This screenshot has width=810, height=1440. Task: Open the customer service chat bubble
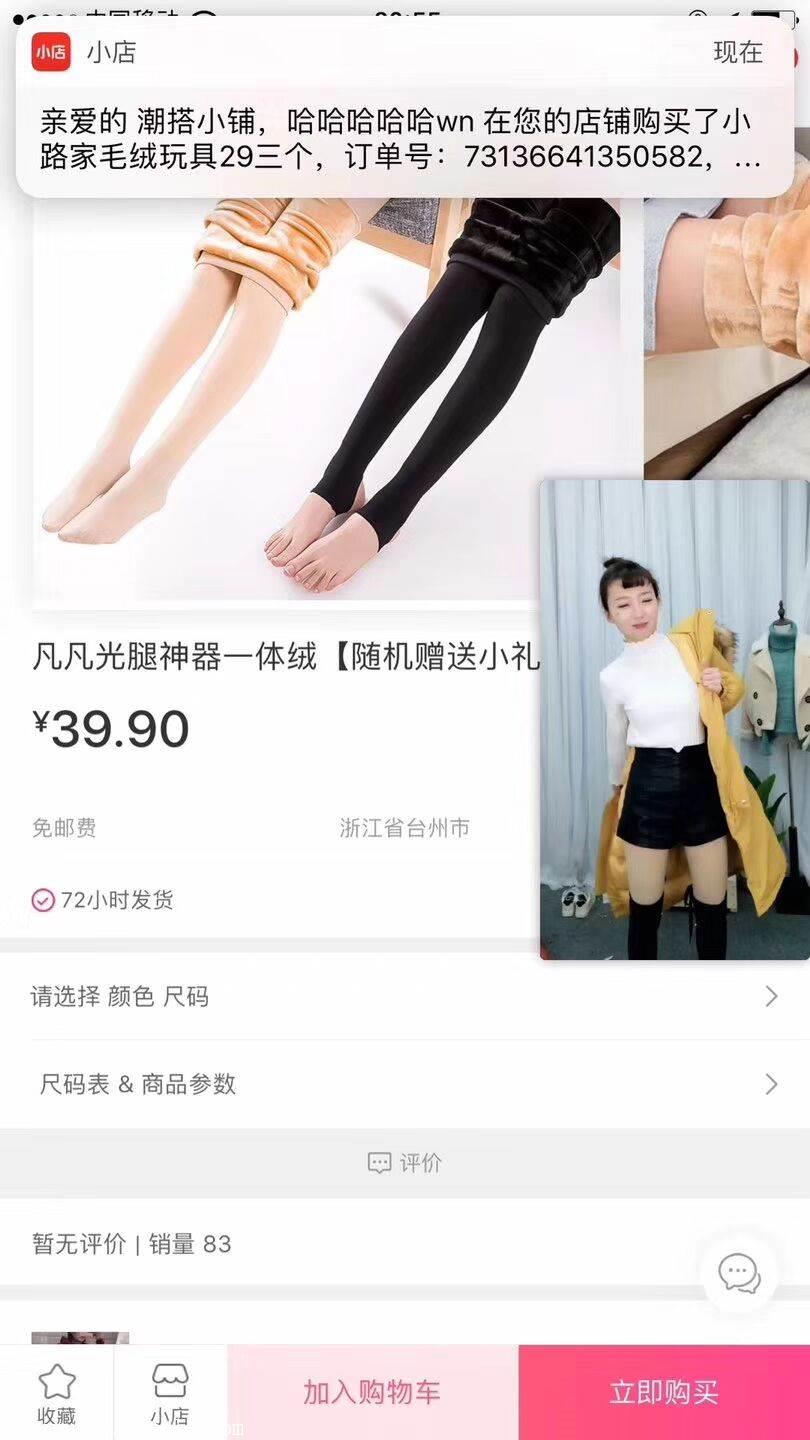coord(740,1273)
